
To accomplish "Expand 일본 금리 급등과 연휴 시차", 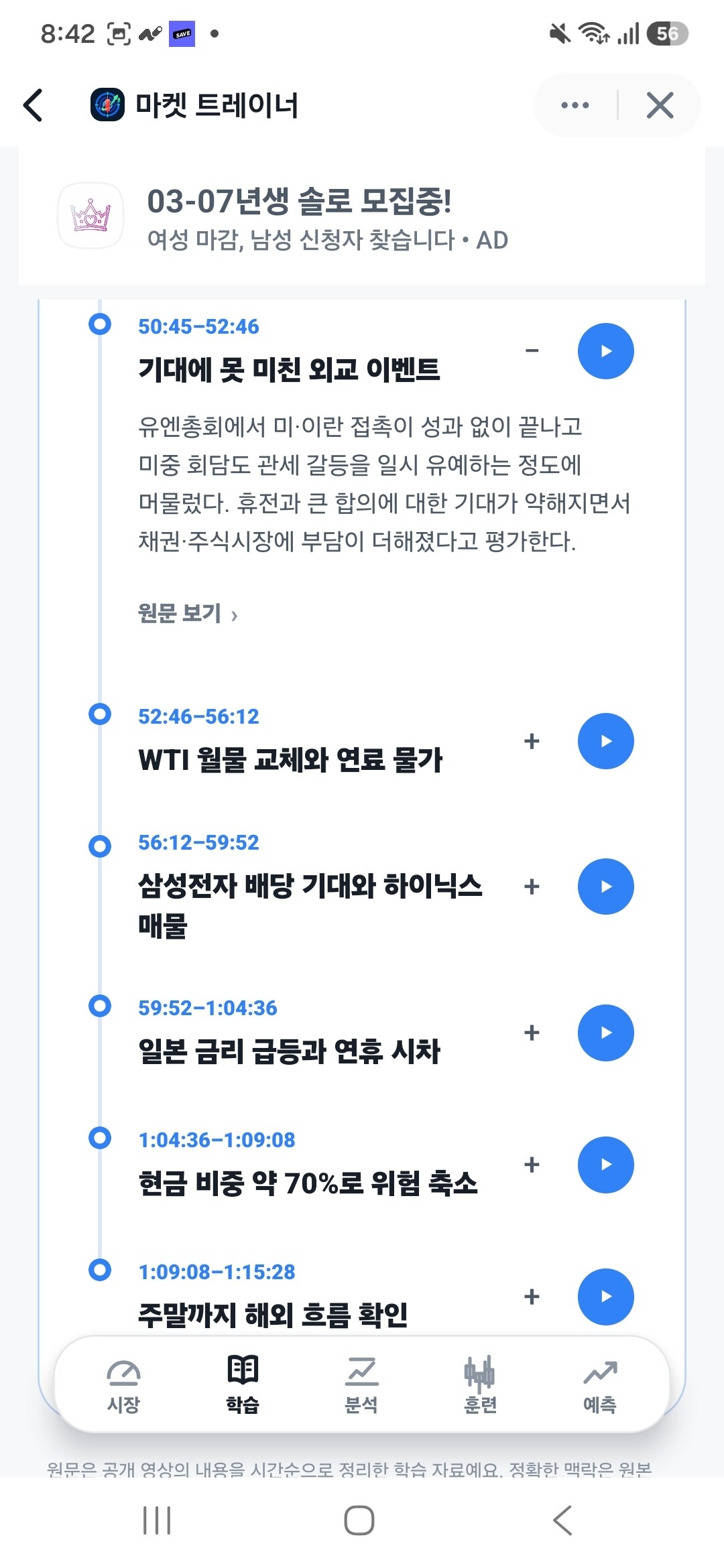I will point(532,1033).
